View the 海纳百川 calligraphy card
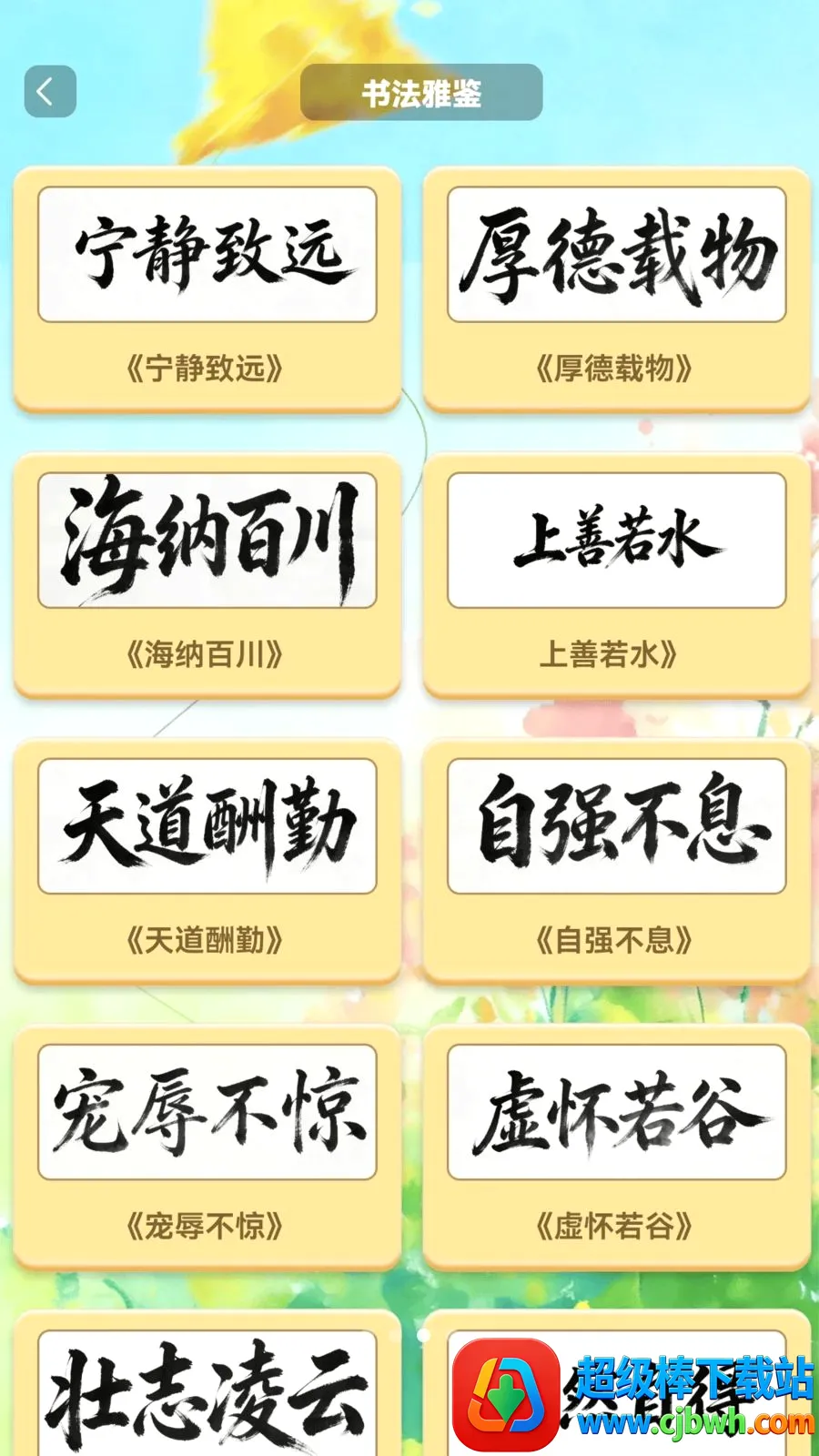This screenshot has height=1456, width=819. (x=207, y=575)
